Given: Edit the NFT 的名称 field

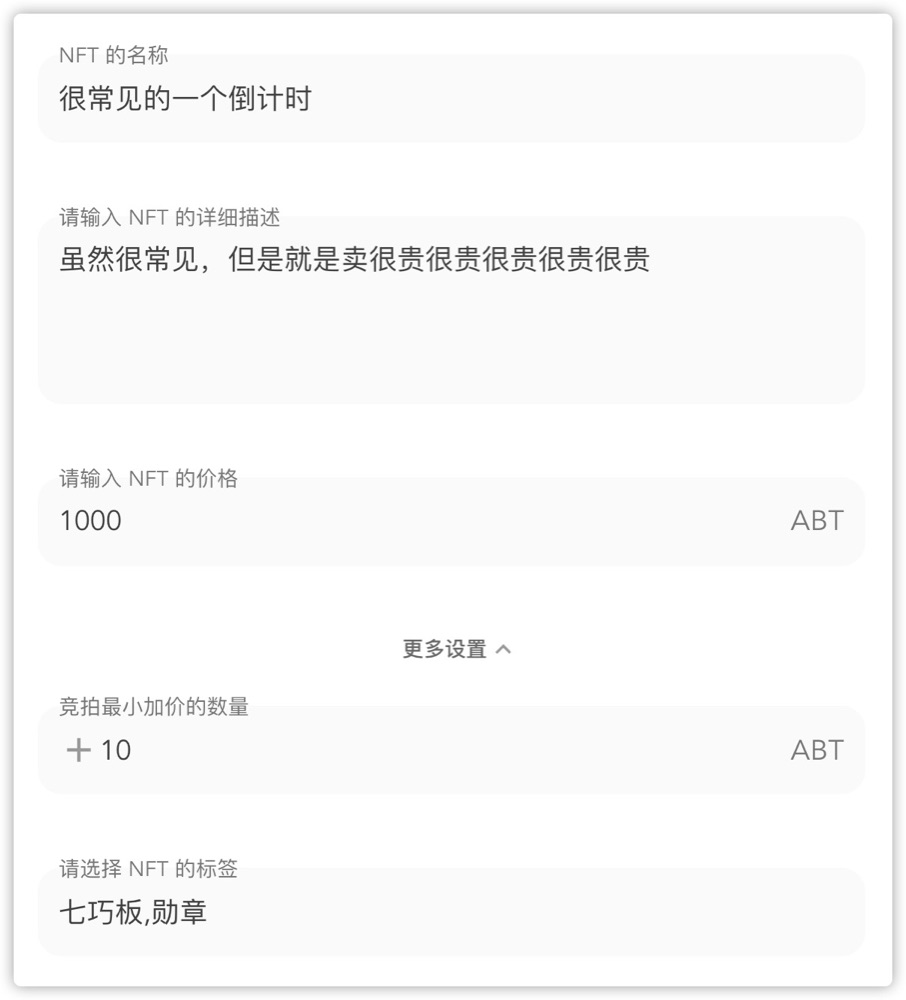Looking at the screenshot, I should pos(450,99).
